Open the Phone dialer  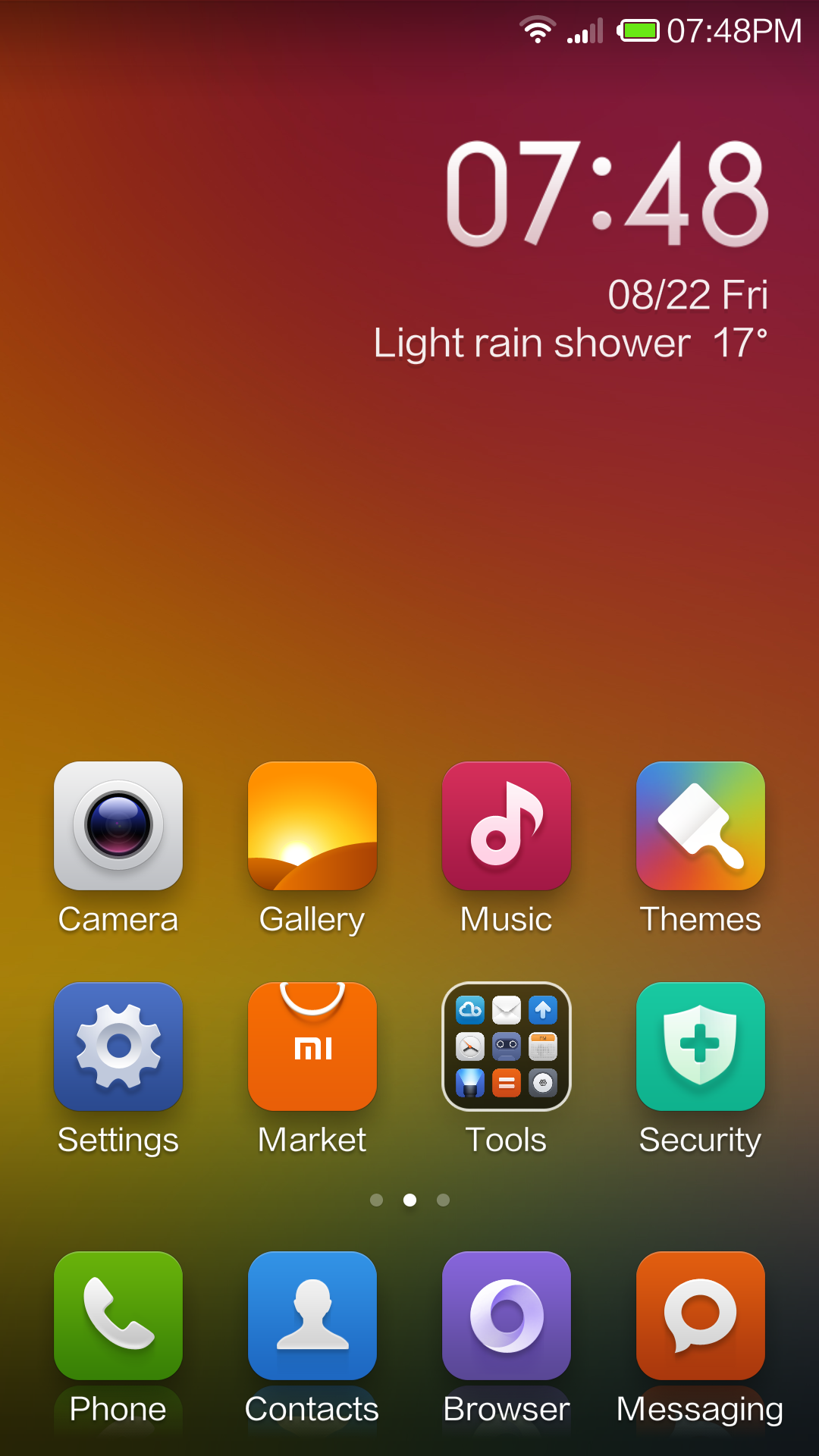pos(118,1316)
